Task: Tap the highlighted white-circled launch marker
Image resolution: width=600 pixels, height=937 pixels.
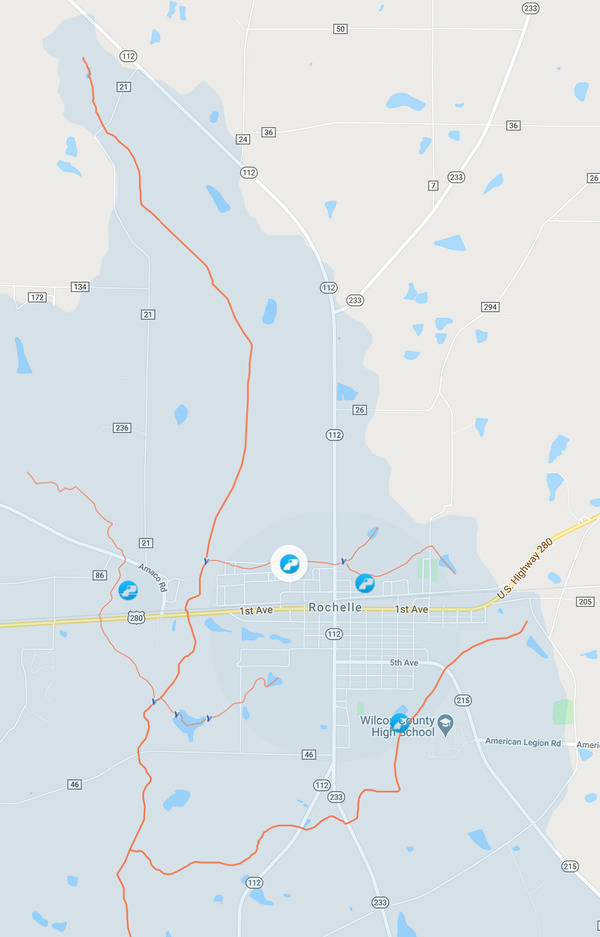Action: (289, 564)
